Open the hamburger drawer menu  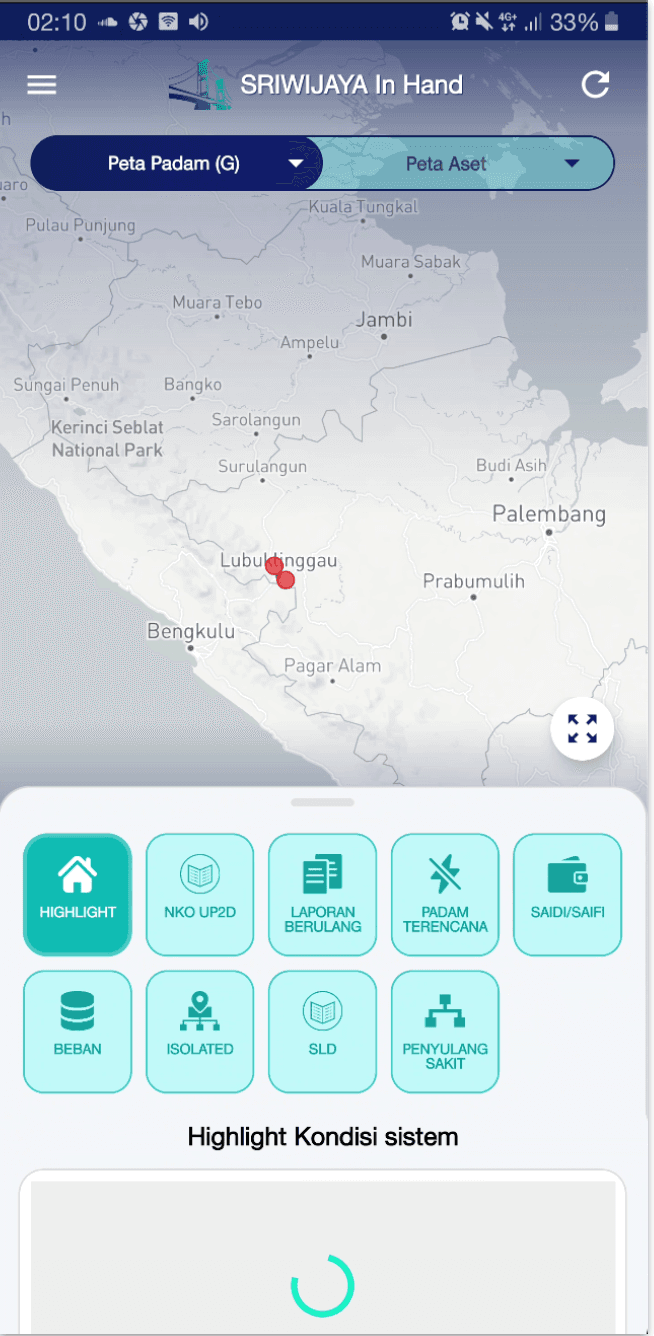41,85
